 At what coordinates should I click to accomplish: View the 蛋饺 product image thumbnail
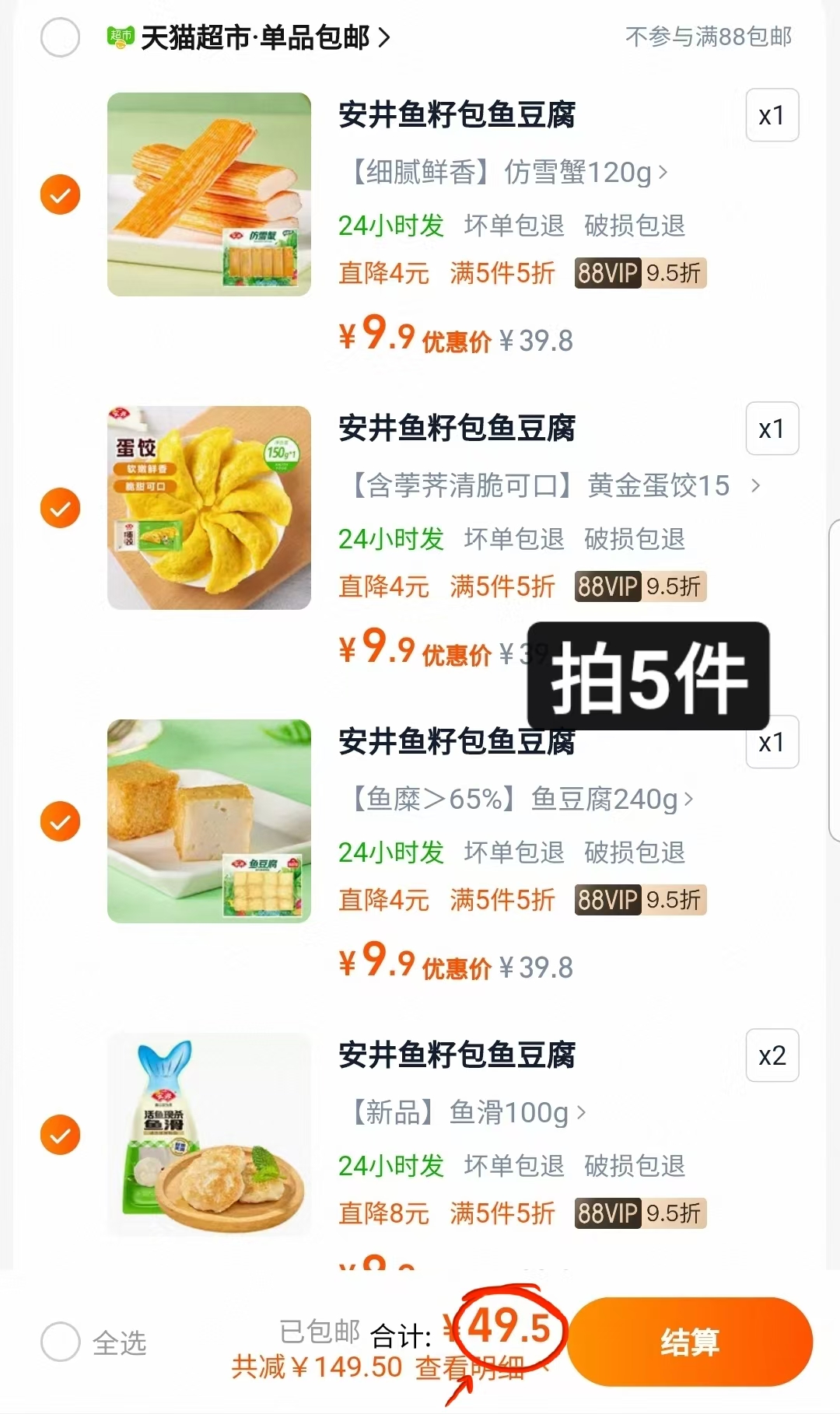pos(208,506)
